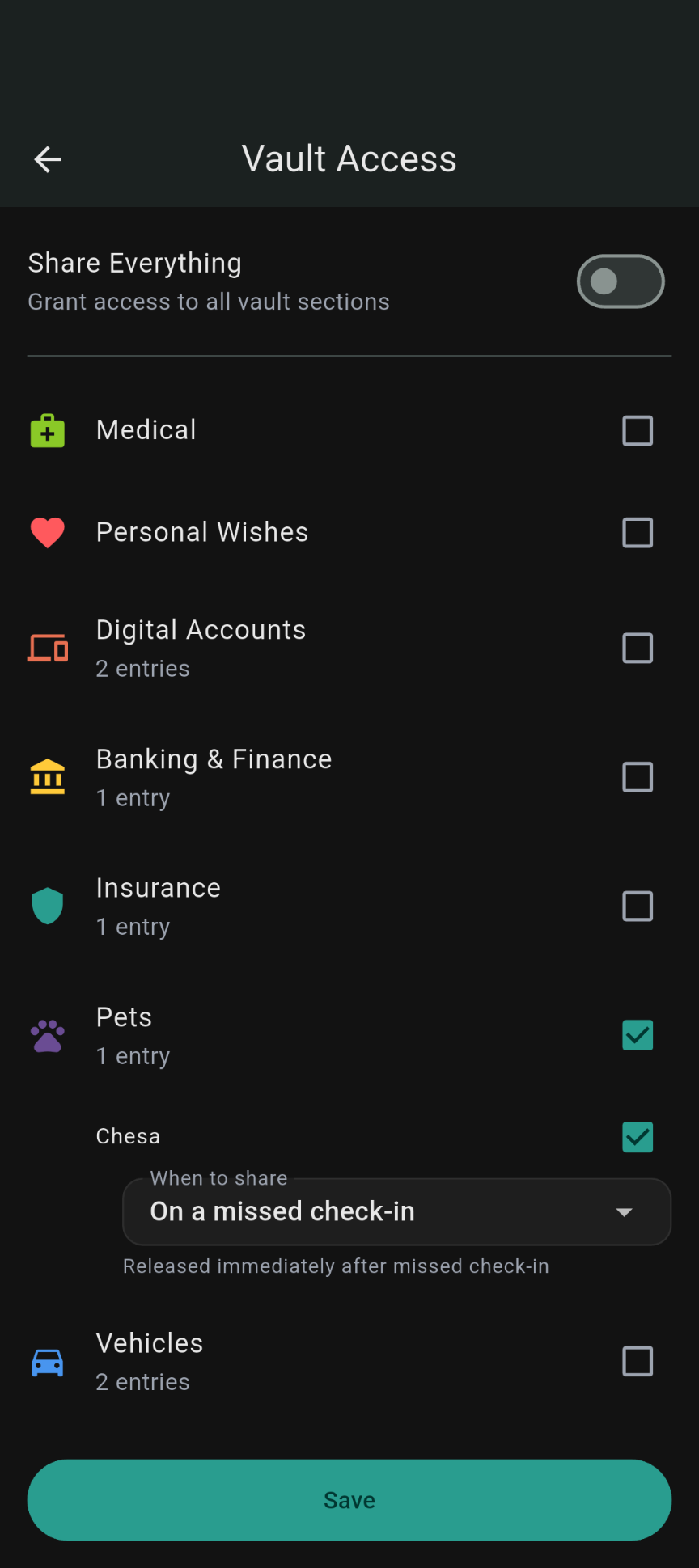This screenshot has width=699, height=1568.
Task: Click the yellow bank icon for Banking & Finance
Action: [x=47, y=776]
